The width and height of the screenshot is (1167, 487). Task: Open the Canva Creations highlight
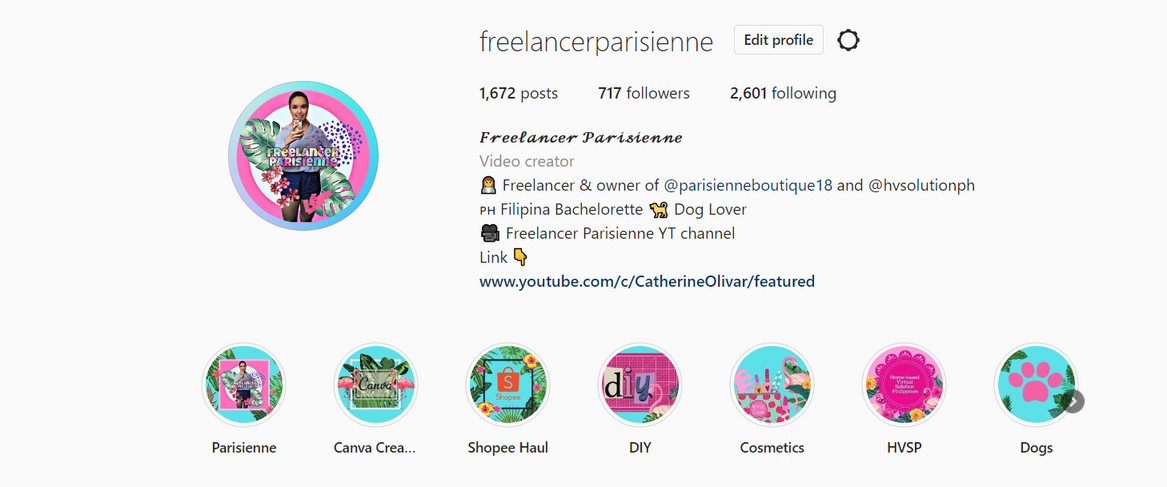pos(375,385)
